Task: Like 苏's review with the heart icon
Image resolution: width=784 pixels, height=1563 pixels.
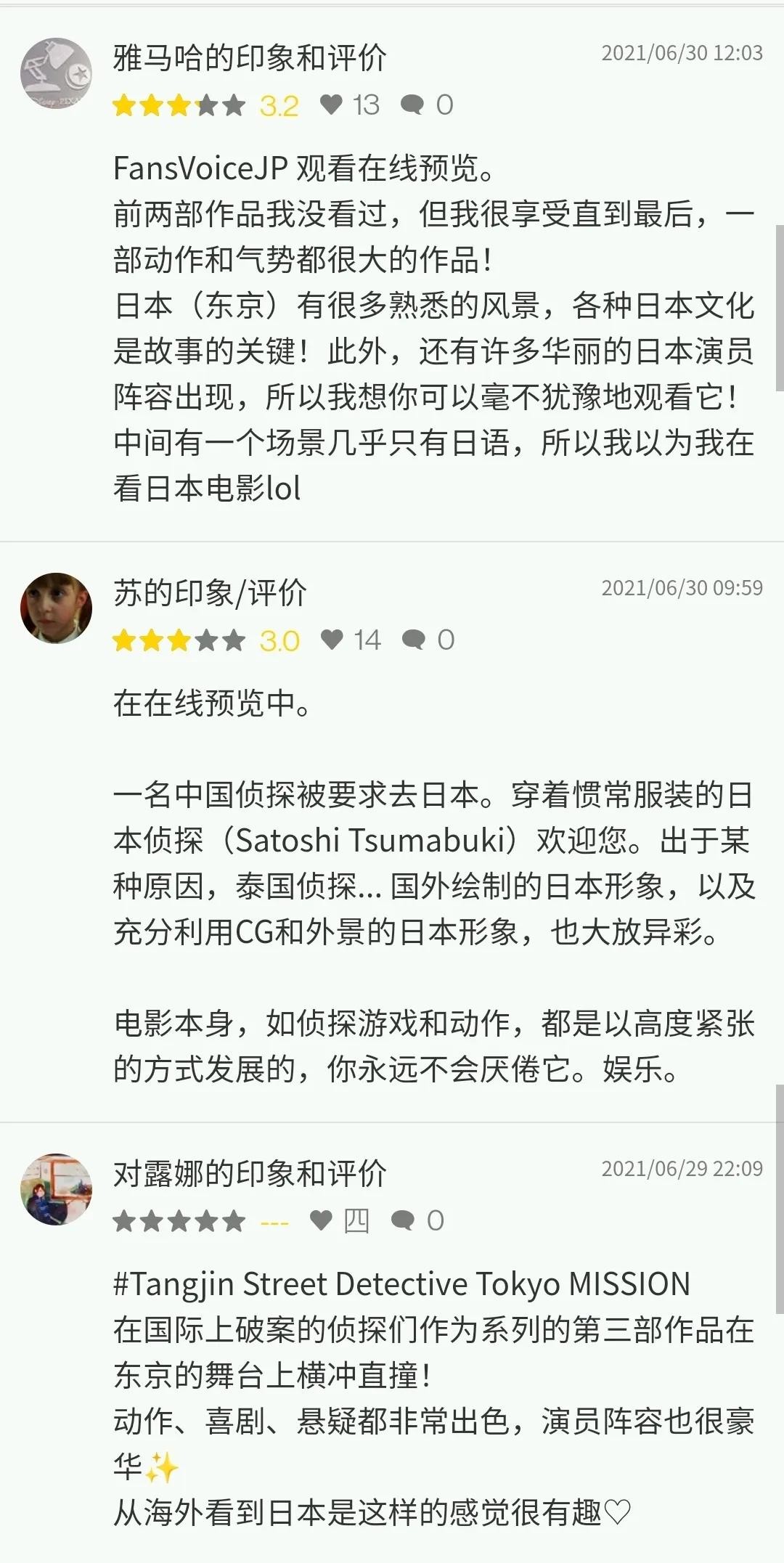Action: [332, 640]
